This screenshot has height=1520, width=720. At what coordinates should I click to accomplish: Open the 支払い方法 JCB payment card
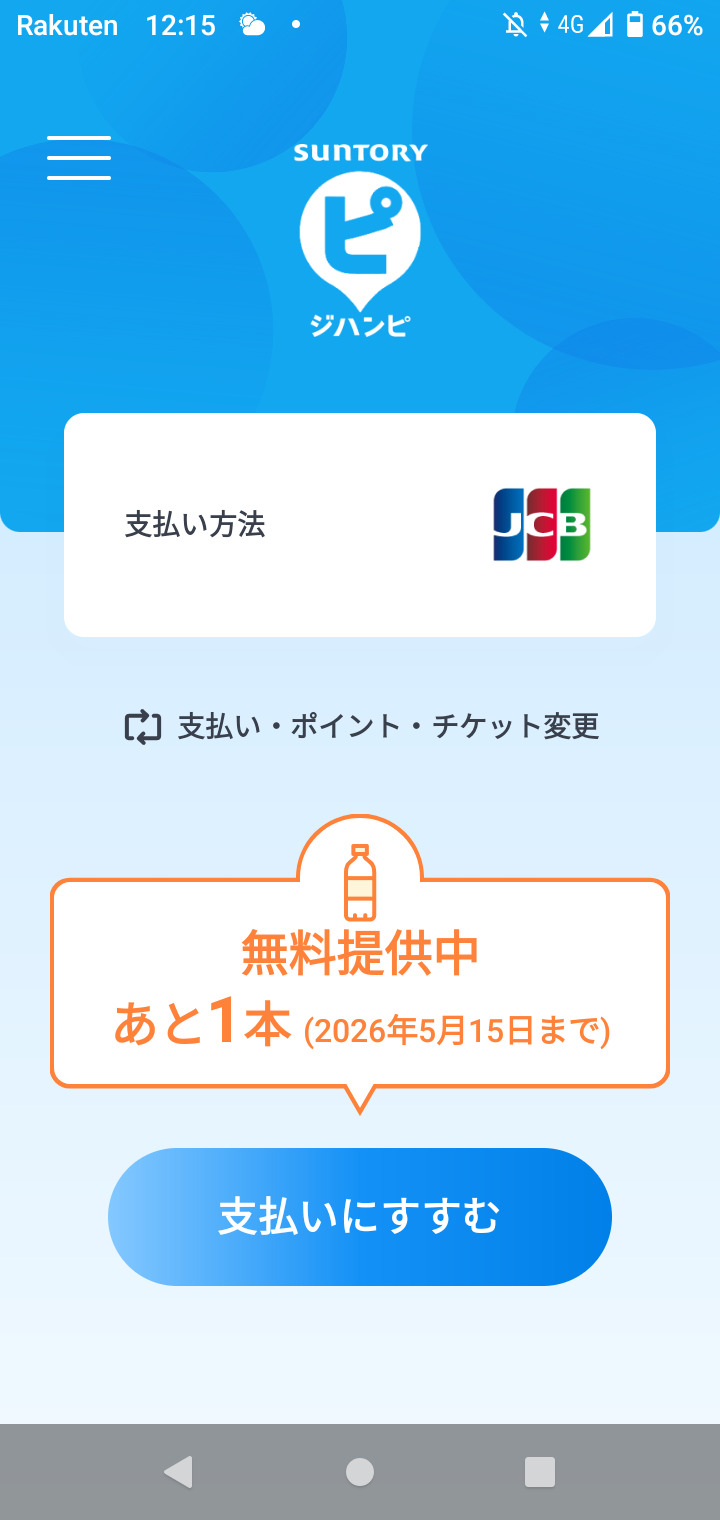(360, 525)
